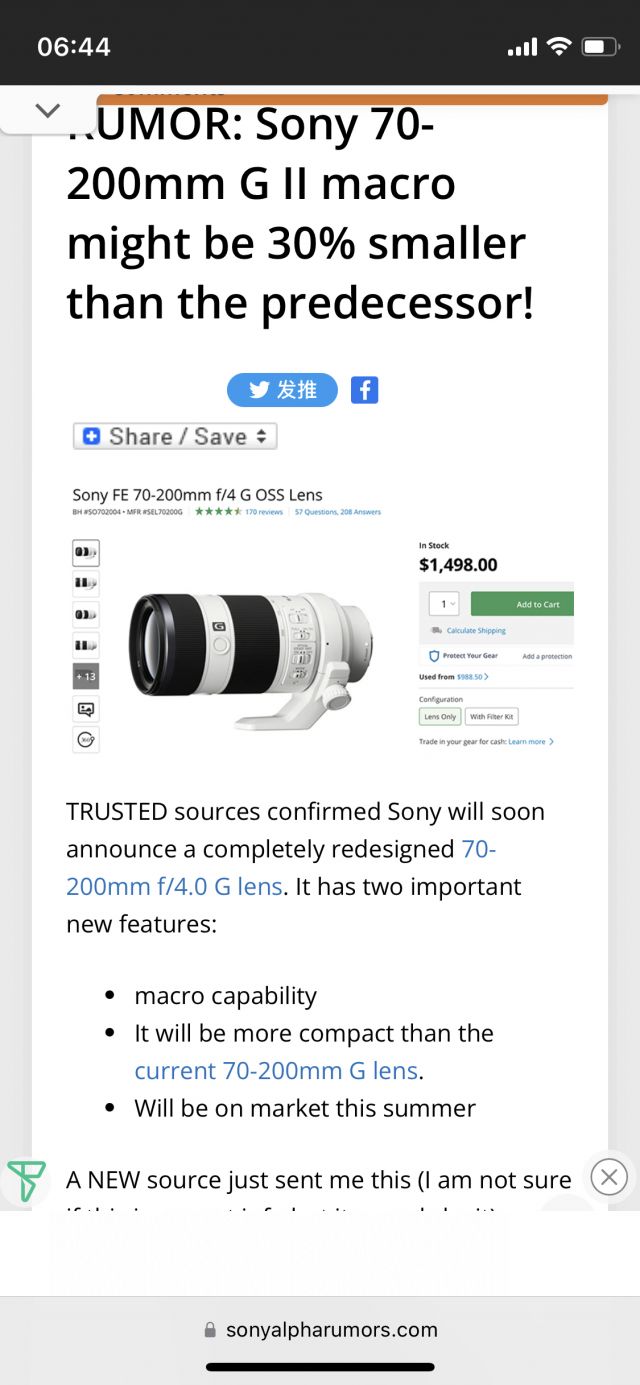Open the current 70-200mm G lens link

pyautogui.click(x=276, y=1070)
